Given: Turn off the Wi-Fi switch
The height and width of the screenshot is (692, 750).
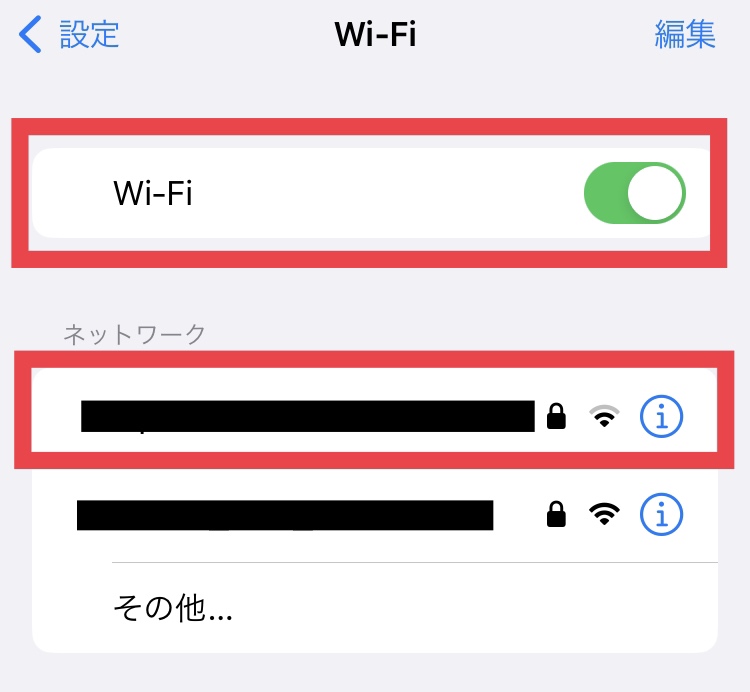Looking at the screenshot, I should coord(634,192).
